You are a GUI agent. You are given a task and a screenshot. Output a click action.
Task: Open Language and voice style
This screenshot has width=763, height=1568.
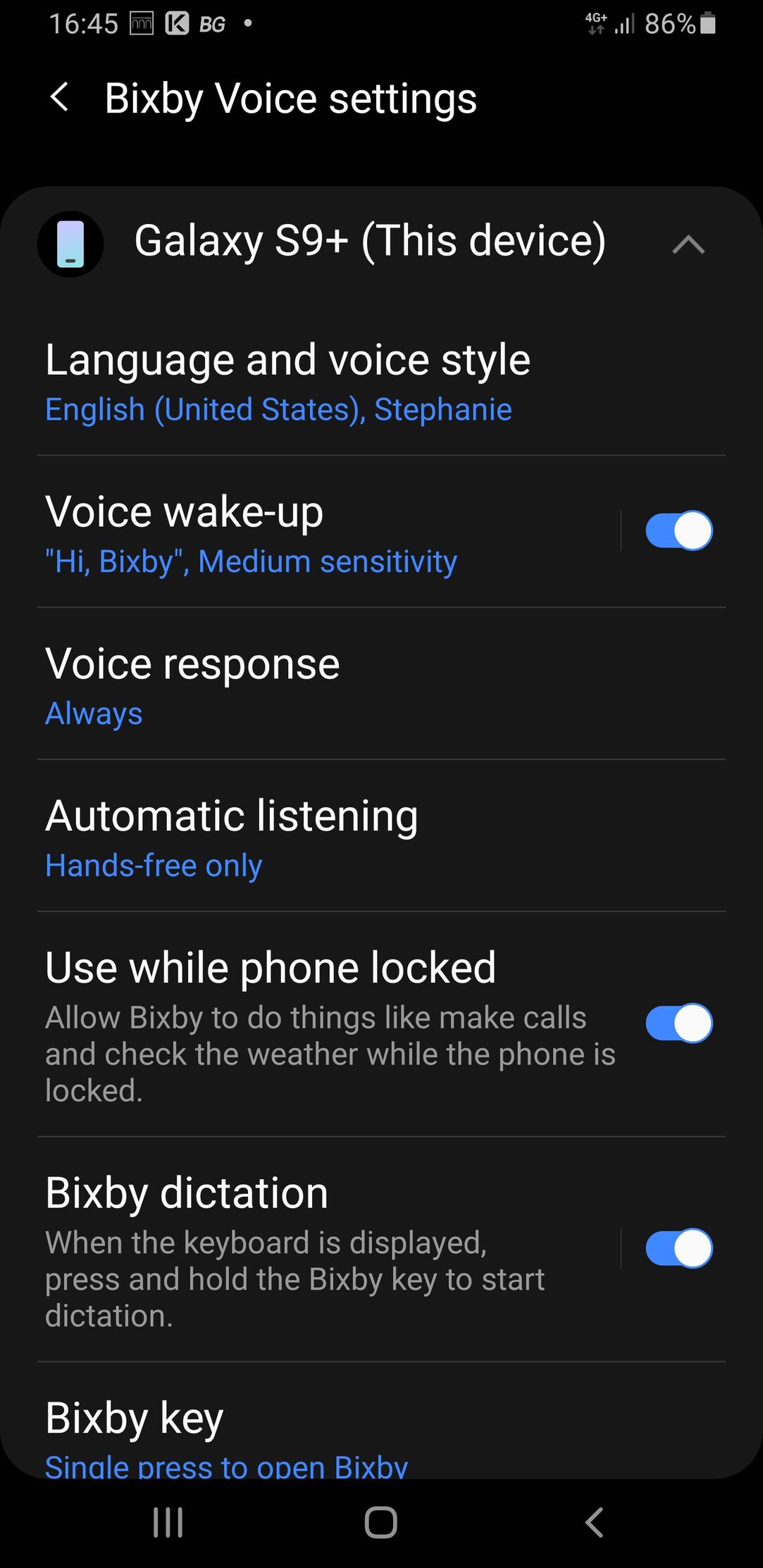coord(381,381)
